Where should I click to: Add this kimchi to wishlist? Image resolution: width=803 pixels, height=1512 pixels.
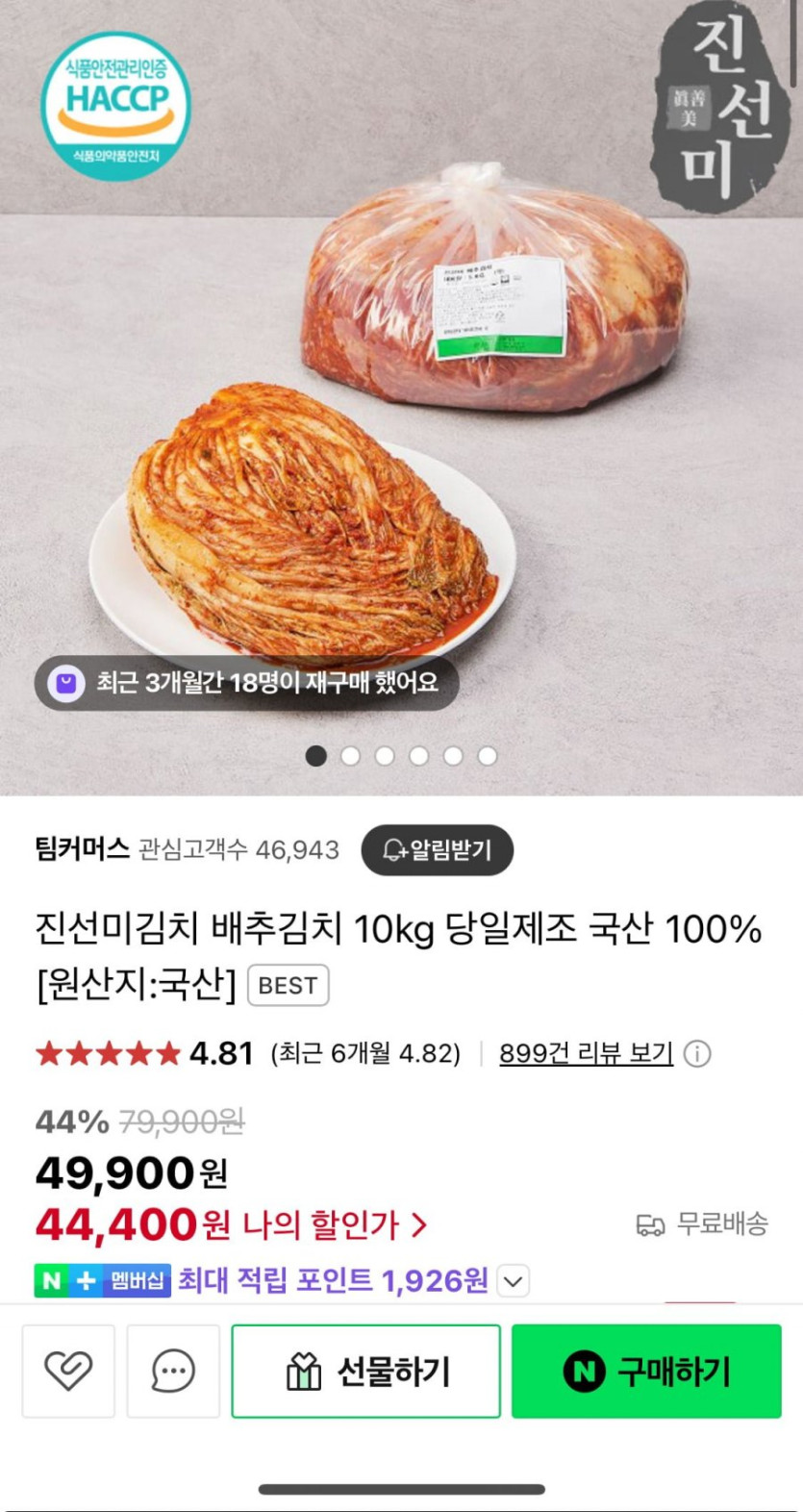tap(68, 1371)
